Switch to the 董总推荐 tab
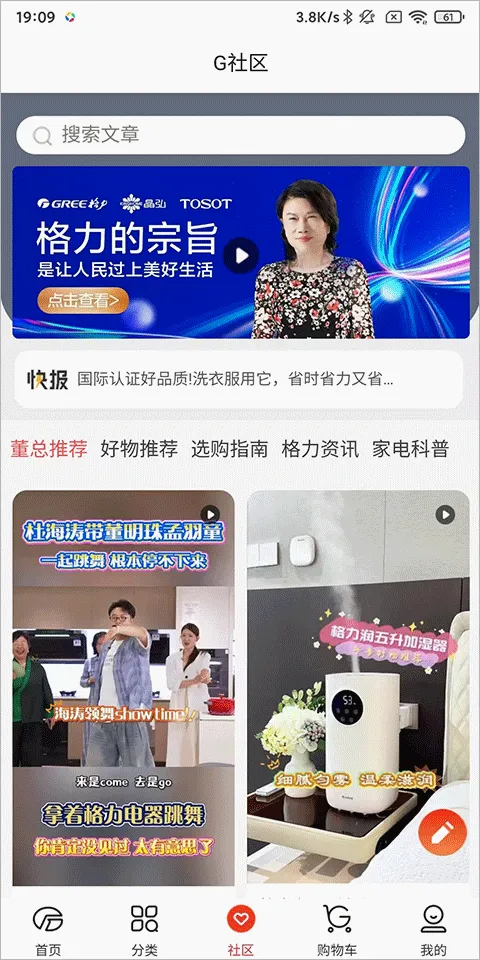Screen dimensions: 480x960 [49, 449]
